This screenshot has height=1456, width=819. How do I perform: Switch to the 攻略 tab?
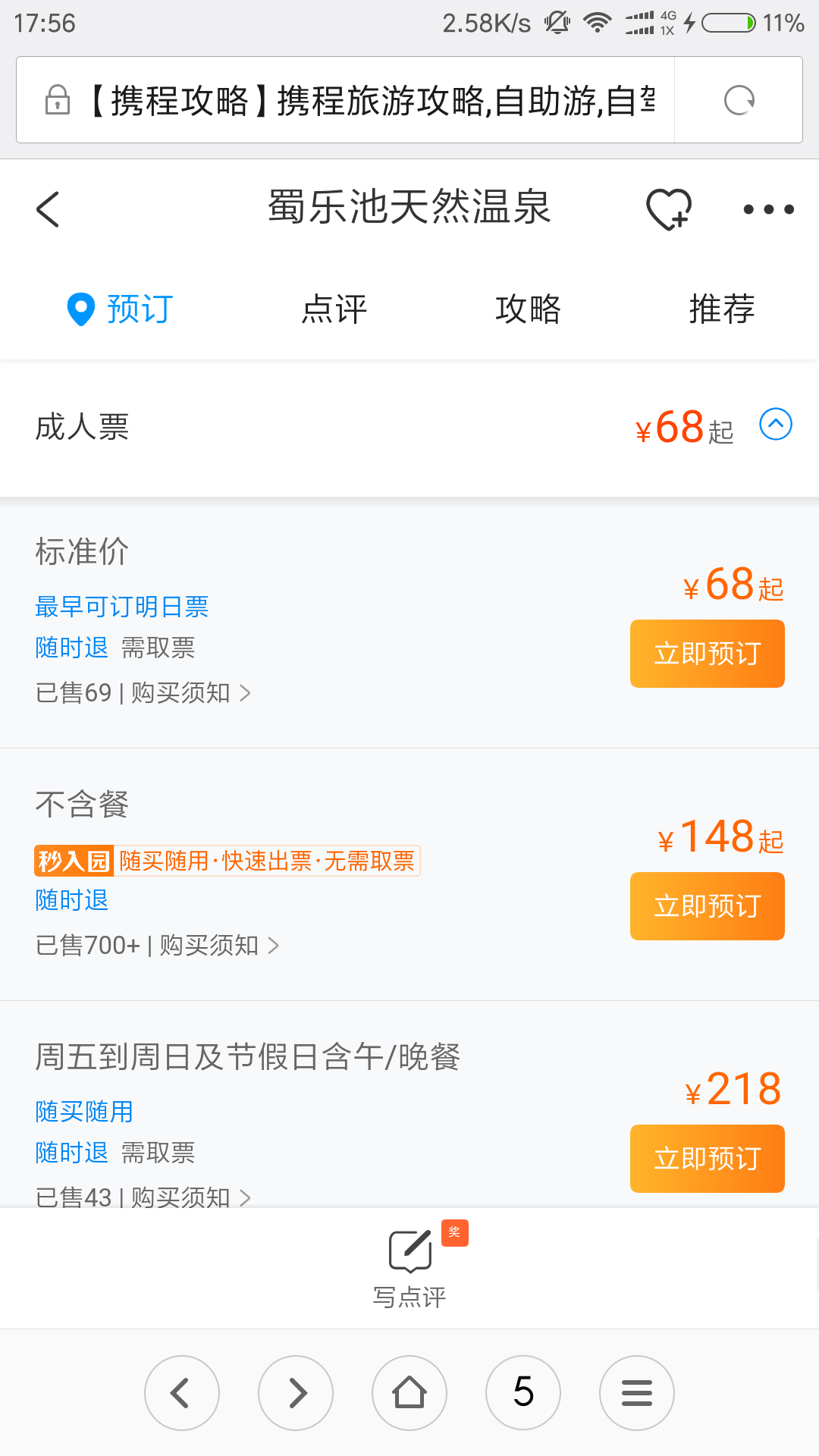click(x=528, y=309)
